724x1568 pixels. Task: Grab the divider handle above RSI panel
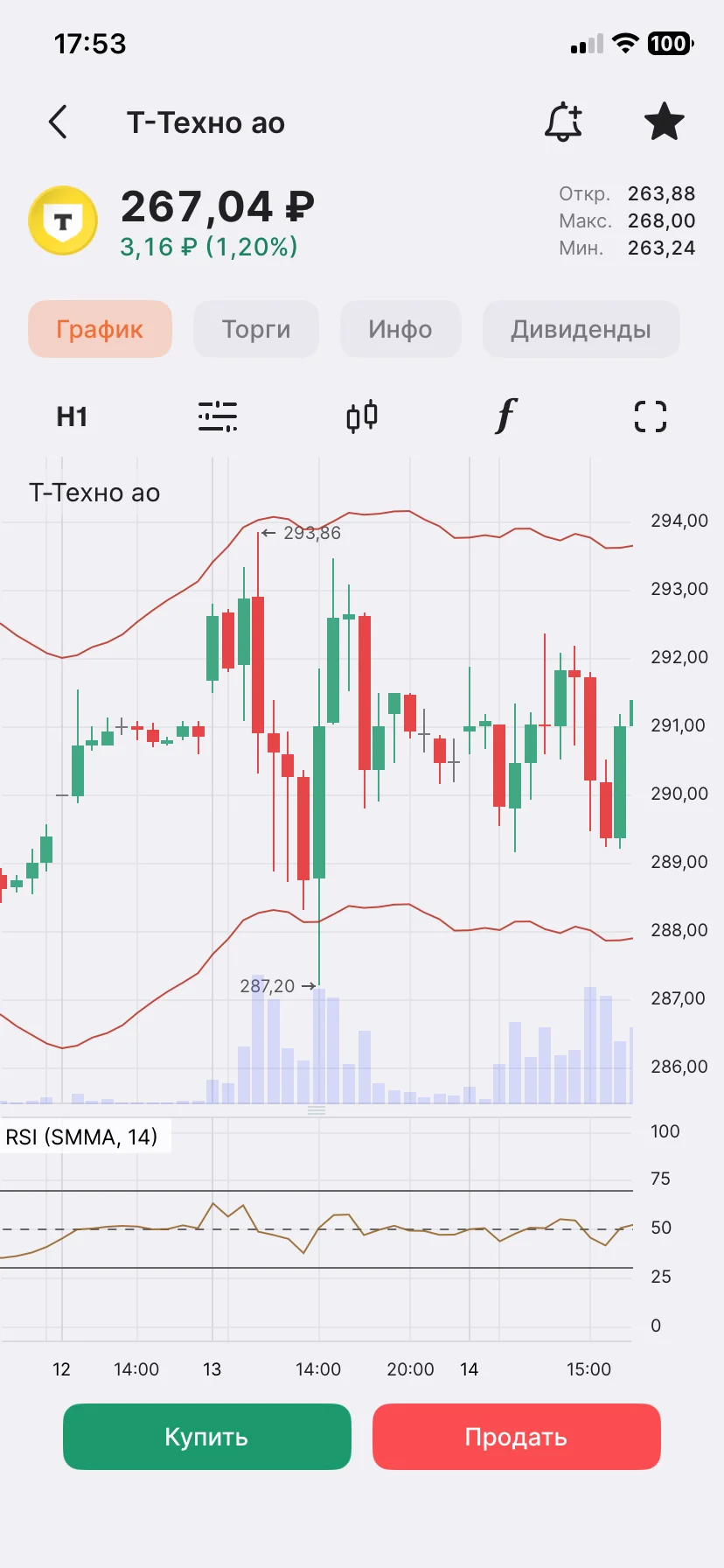(x=317, y=1110)
